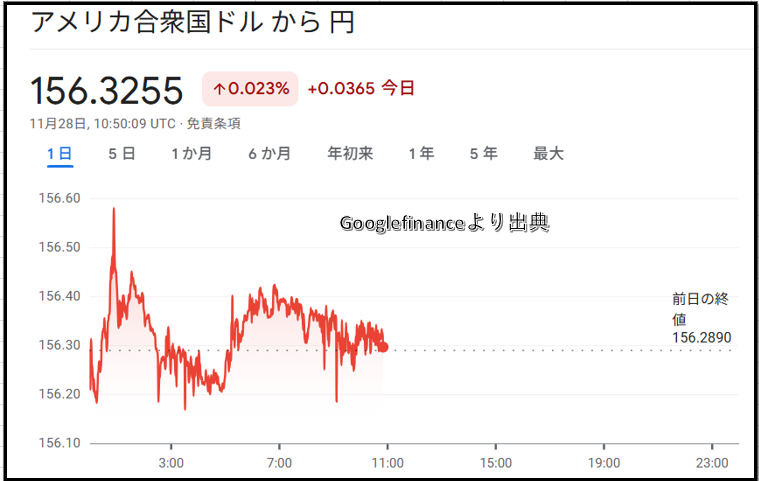The image size is (759, 481).
Task: View the 1年 chart range
Action: (x=421, y=154)
